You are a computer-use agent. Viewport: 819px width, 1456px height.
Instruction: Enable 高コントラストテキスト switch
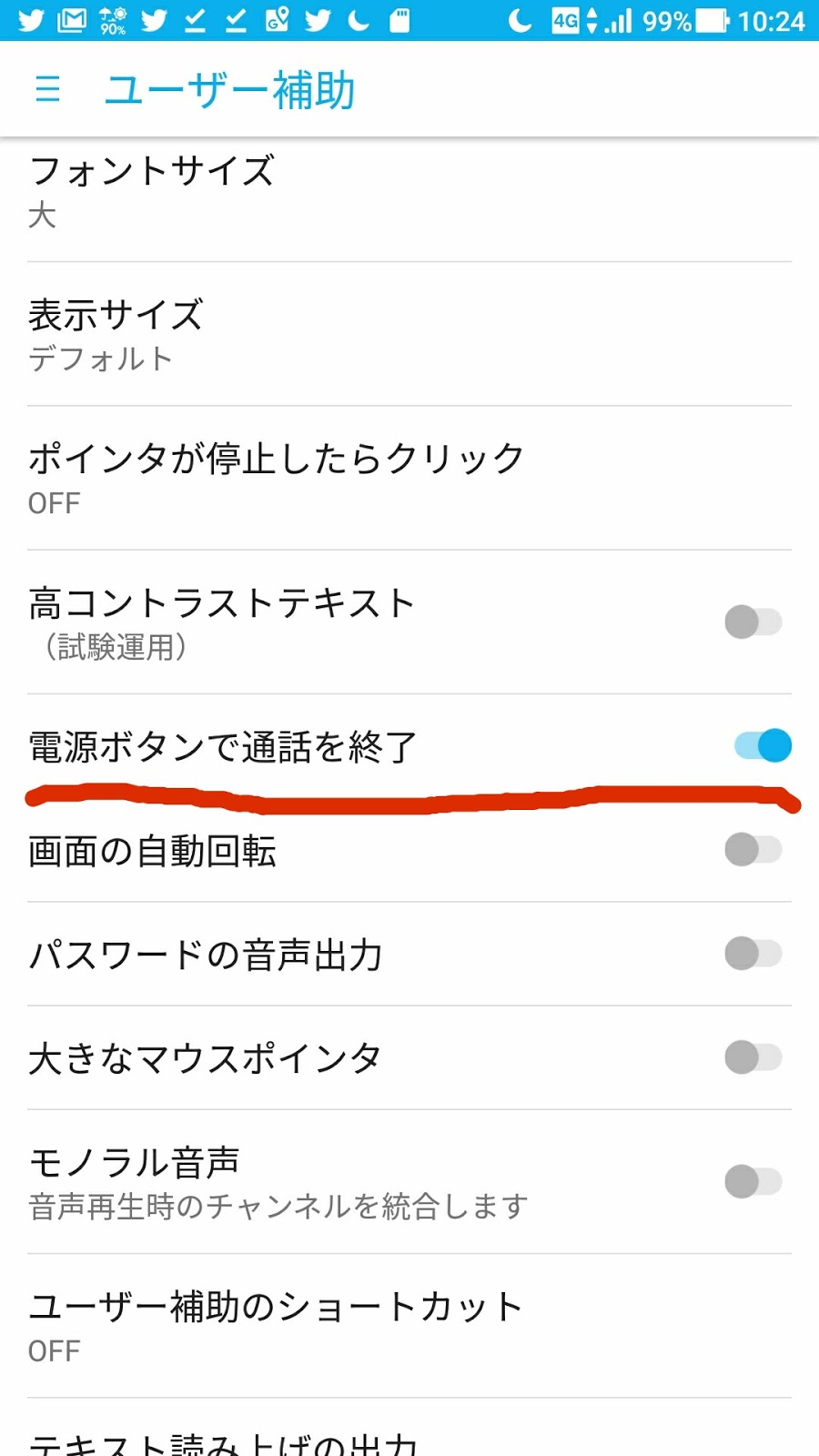pos(753,622)
